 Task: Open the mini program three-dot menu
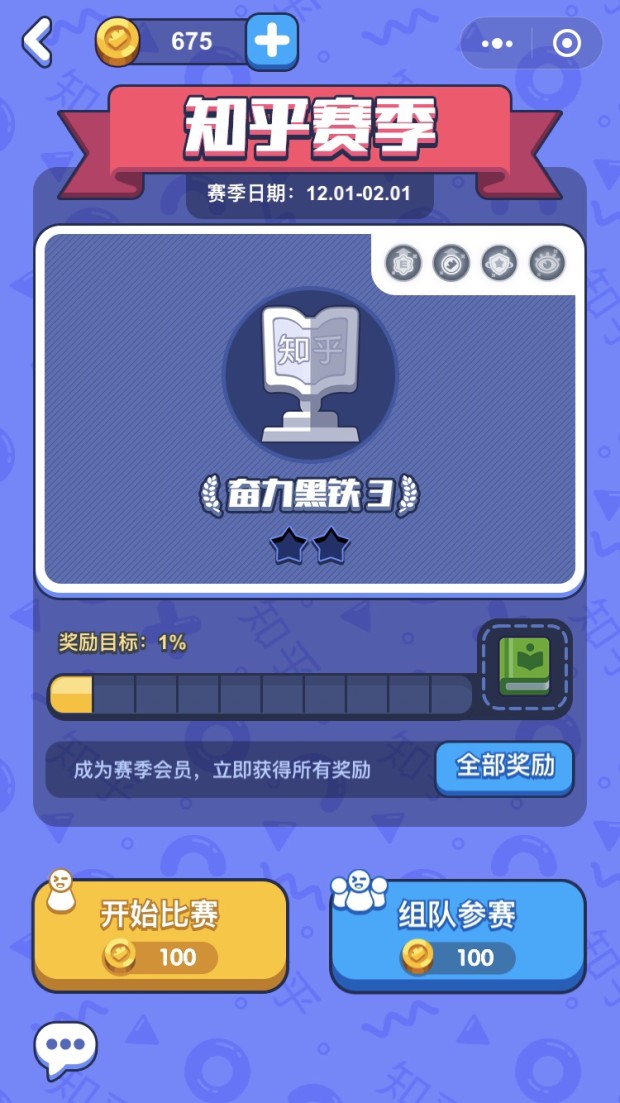click(497, 44)
